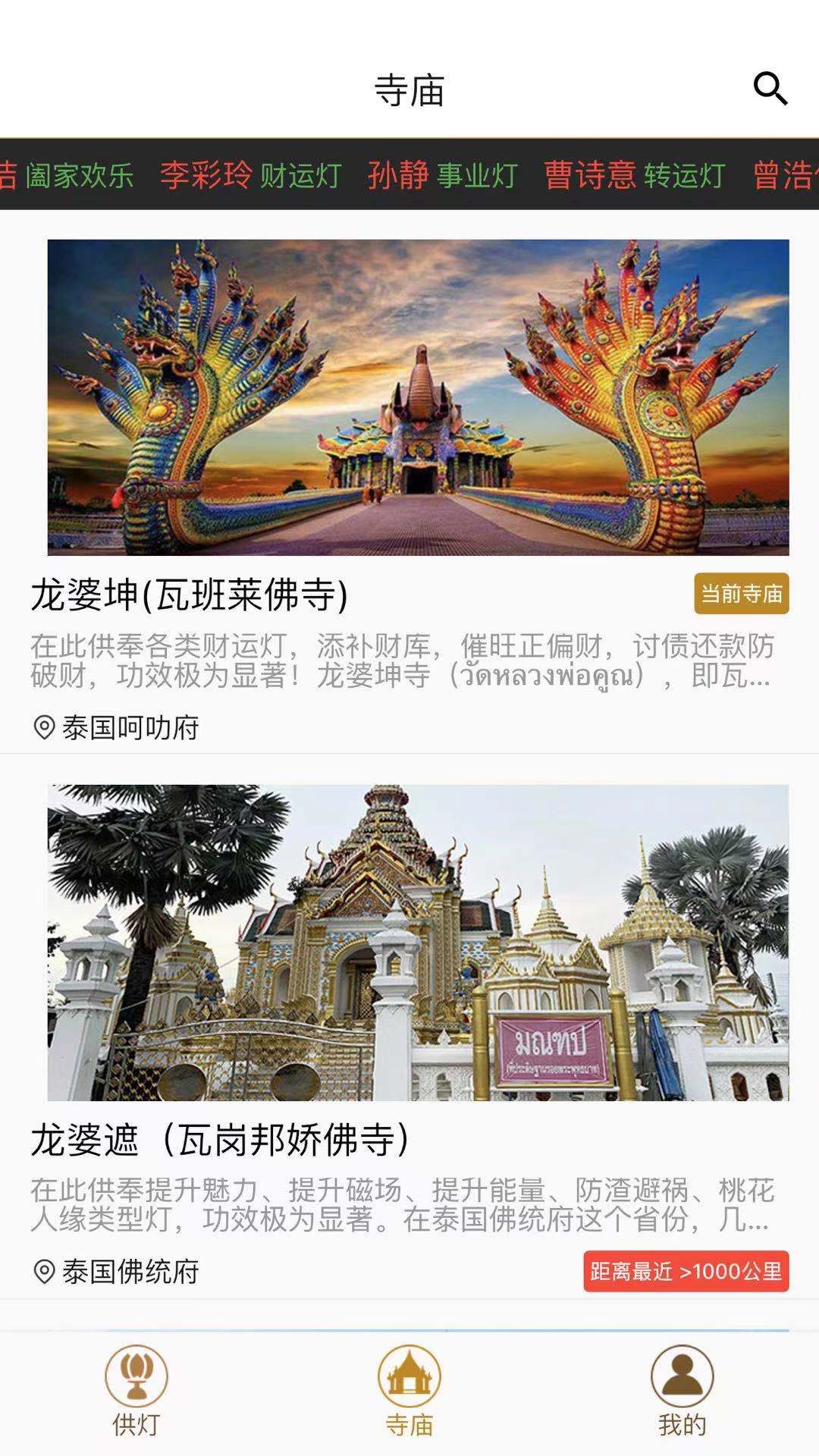Switch to the 供灯 tab
Image resolution: width=819 pixels, height=1456 pixels.
136,1391
